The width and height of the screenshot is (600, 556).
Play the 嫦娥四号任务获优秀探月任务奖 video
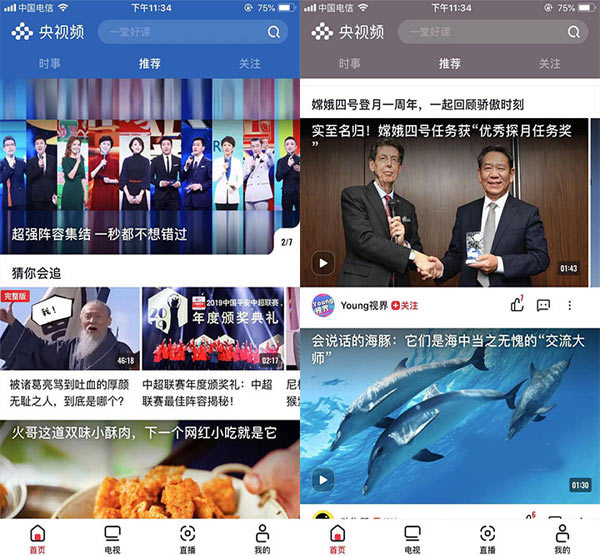click(444, 200)
